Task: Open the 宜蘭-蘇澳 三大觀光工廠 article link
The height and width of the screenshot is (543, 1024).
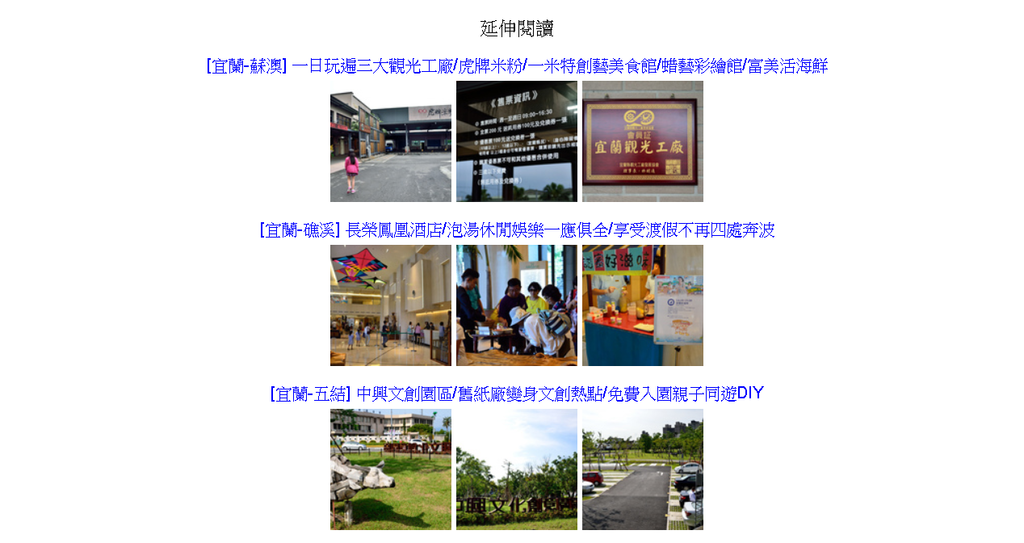Action: click(516, 66)
